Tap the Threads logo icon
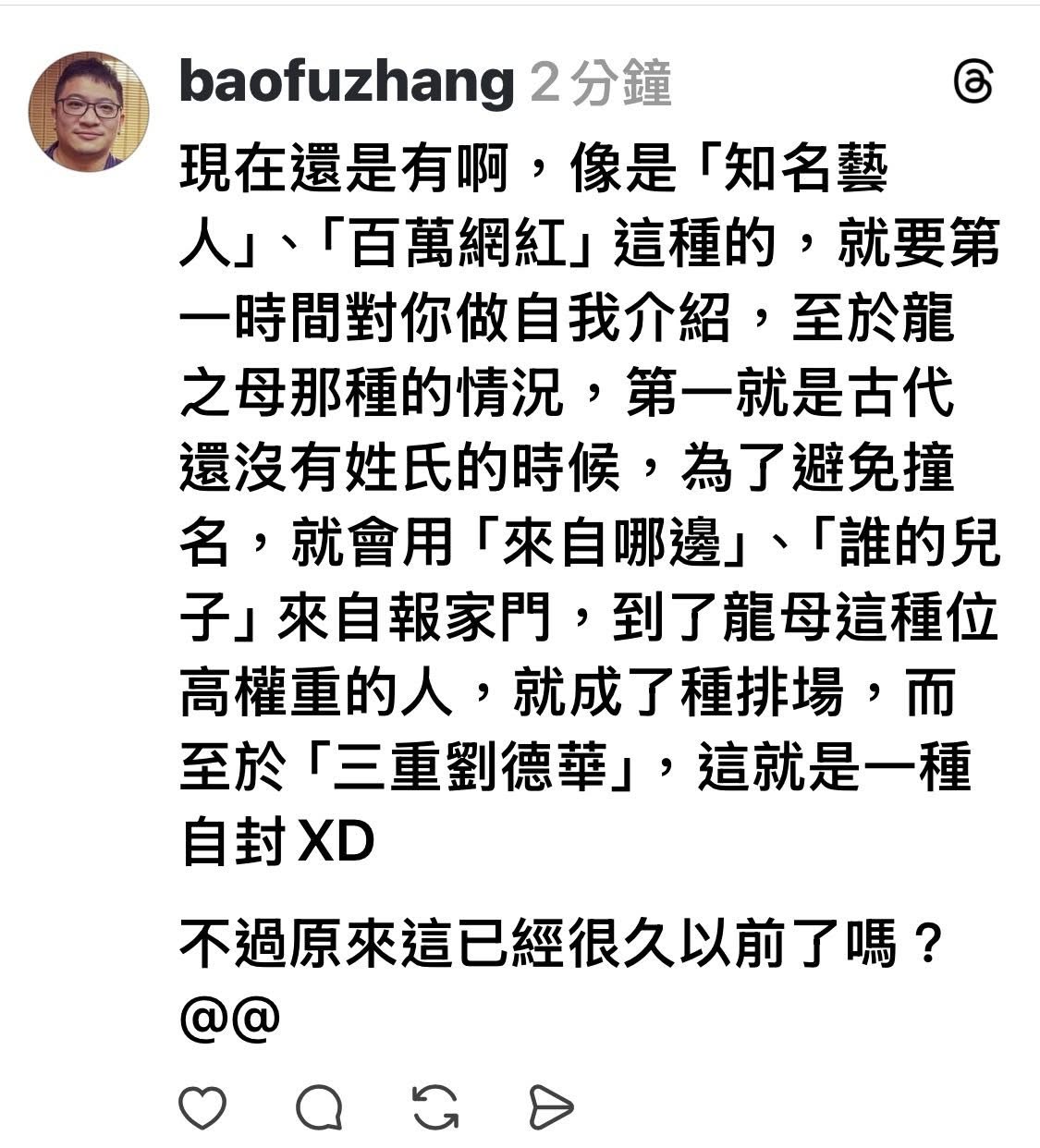 pos(973,84)
